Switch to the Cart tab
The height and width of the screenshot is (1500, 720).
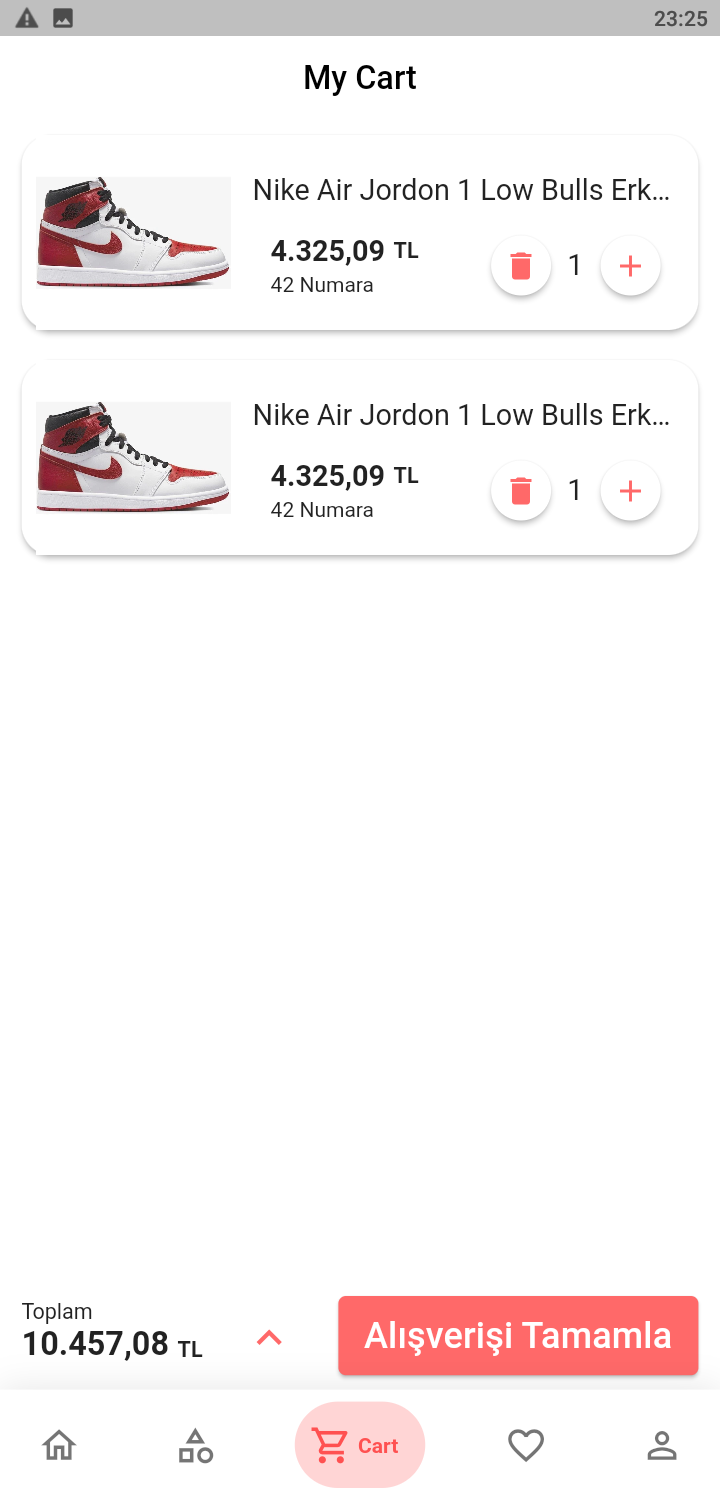360,1444
